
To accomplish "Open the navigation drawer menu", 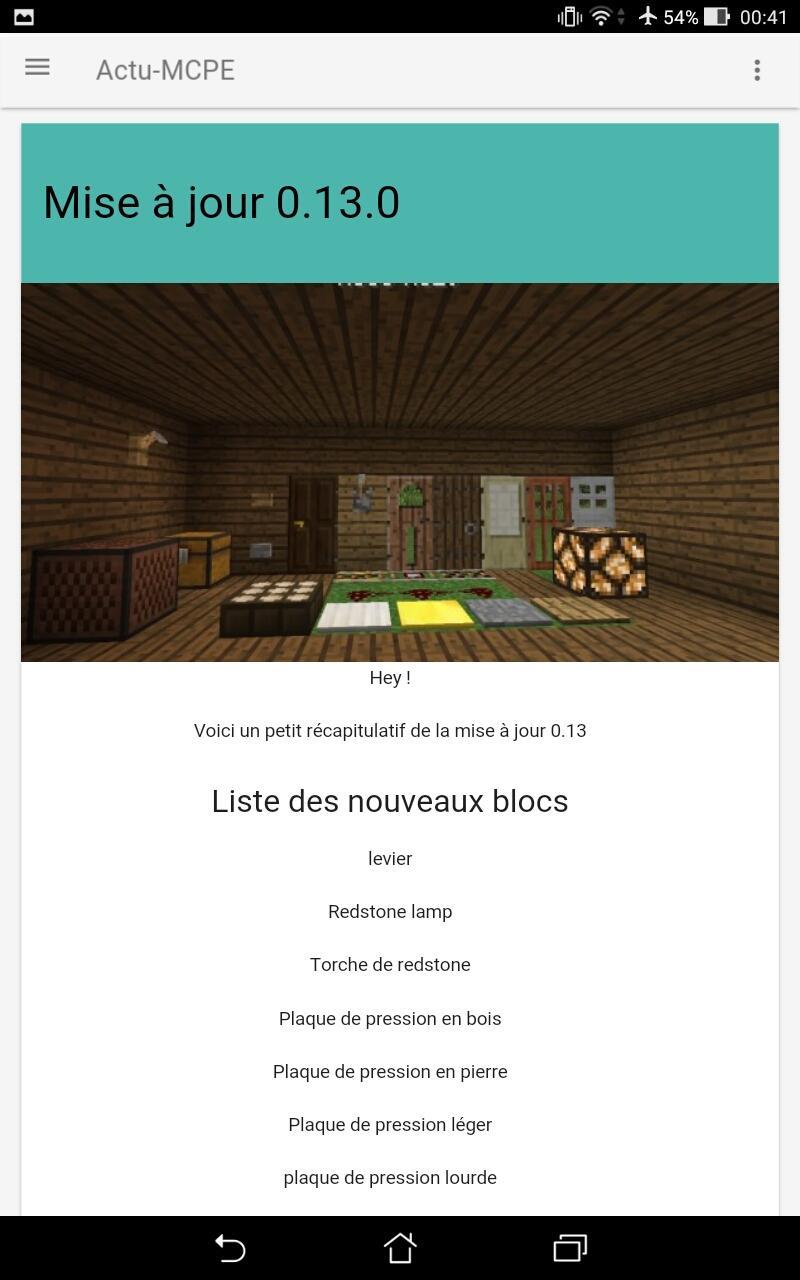I will tap(37, 67).
